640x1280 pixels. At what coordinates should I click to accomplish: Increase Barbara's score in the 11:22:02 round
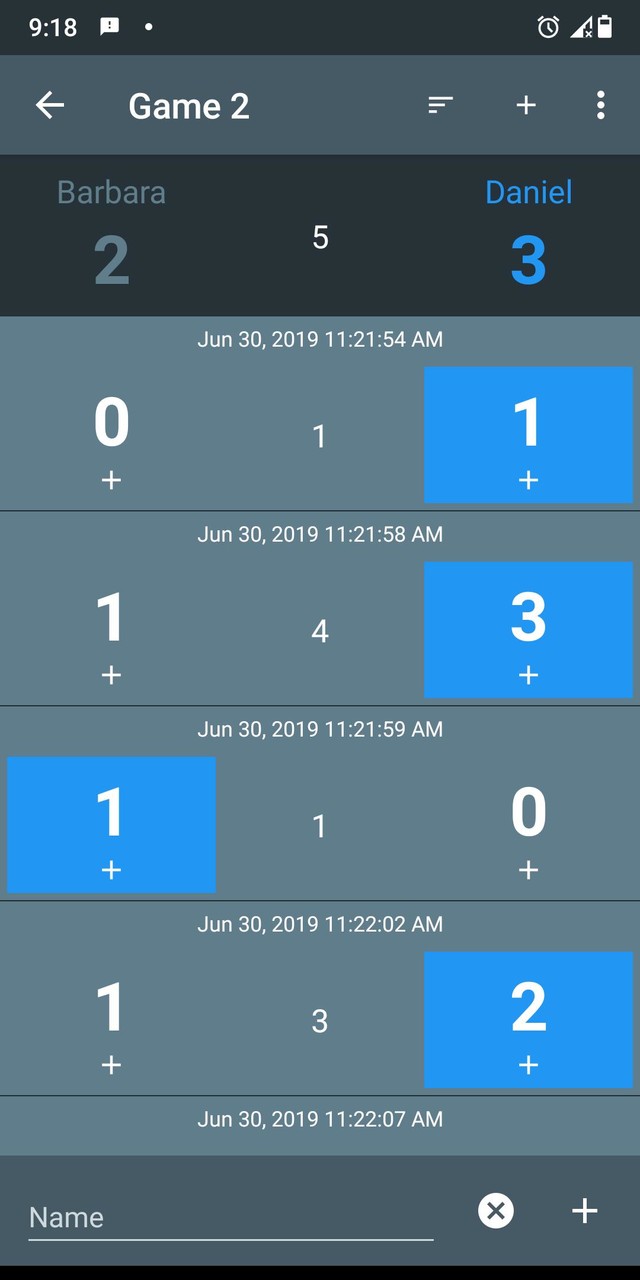[111, 1066]
